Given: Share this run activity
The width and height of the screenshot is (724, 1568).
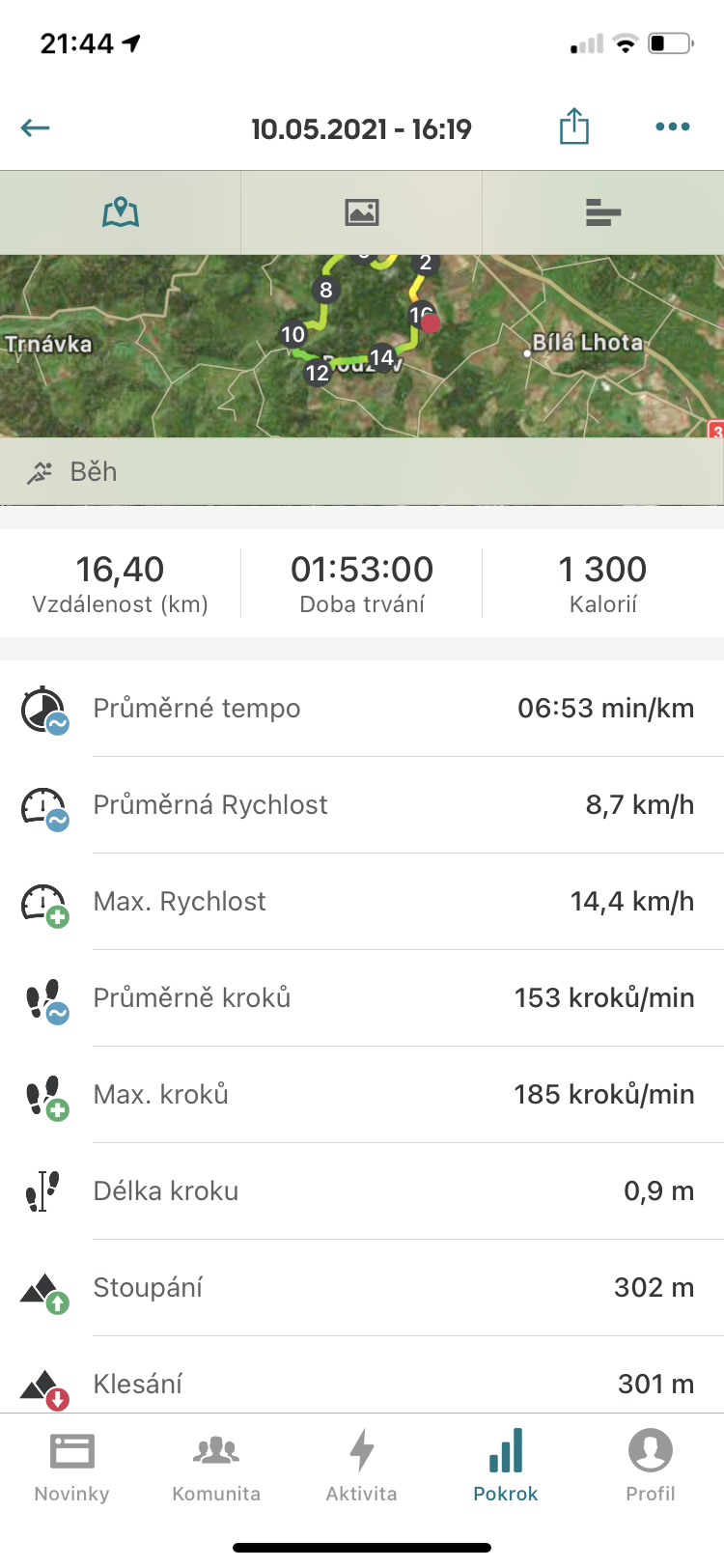Looking at the screenshot, I should click(x=574, y=126).
